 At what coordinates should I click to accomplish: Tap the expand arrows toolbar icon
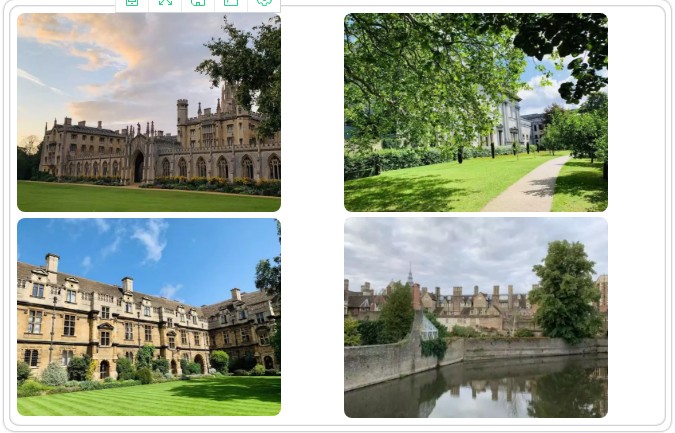[x=165, y=3]
